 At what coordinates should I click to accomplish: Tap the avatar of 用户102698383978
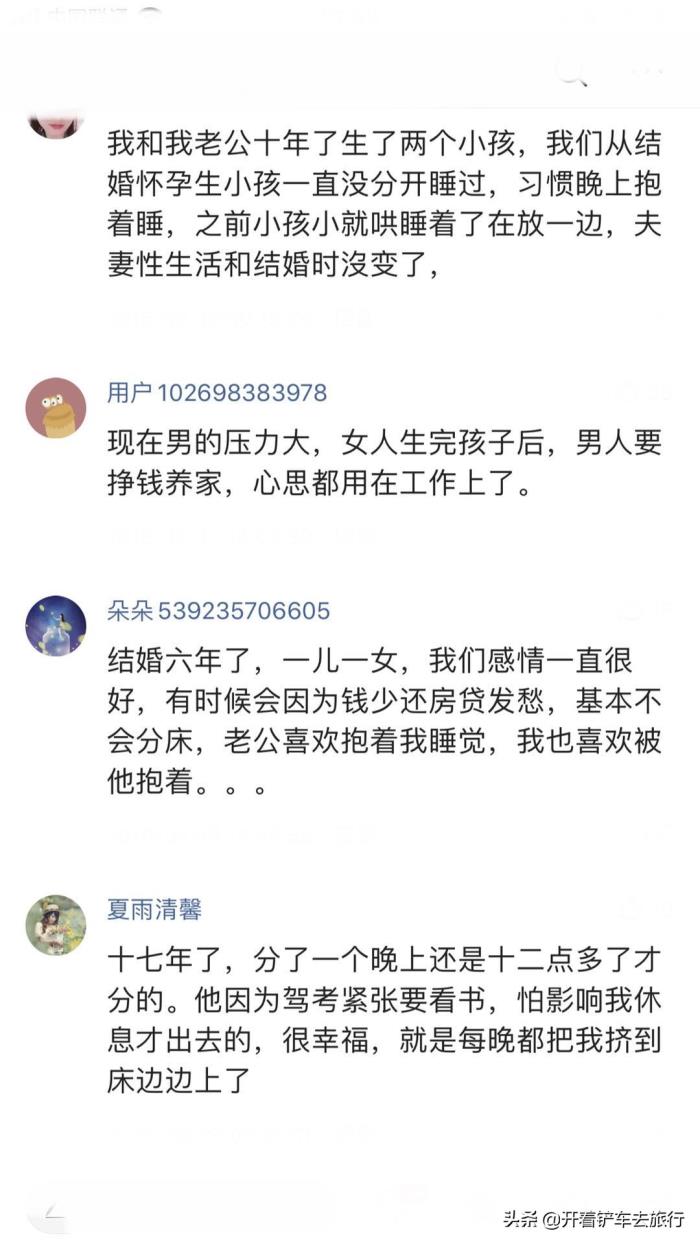tap(55, 408)
